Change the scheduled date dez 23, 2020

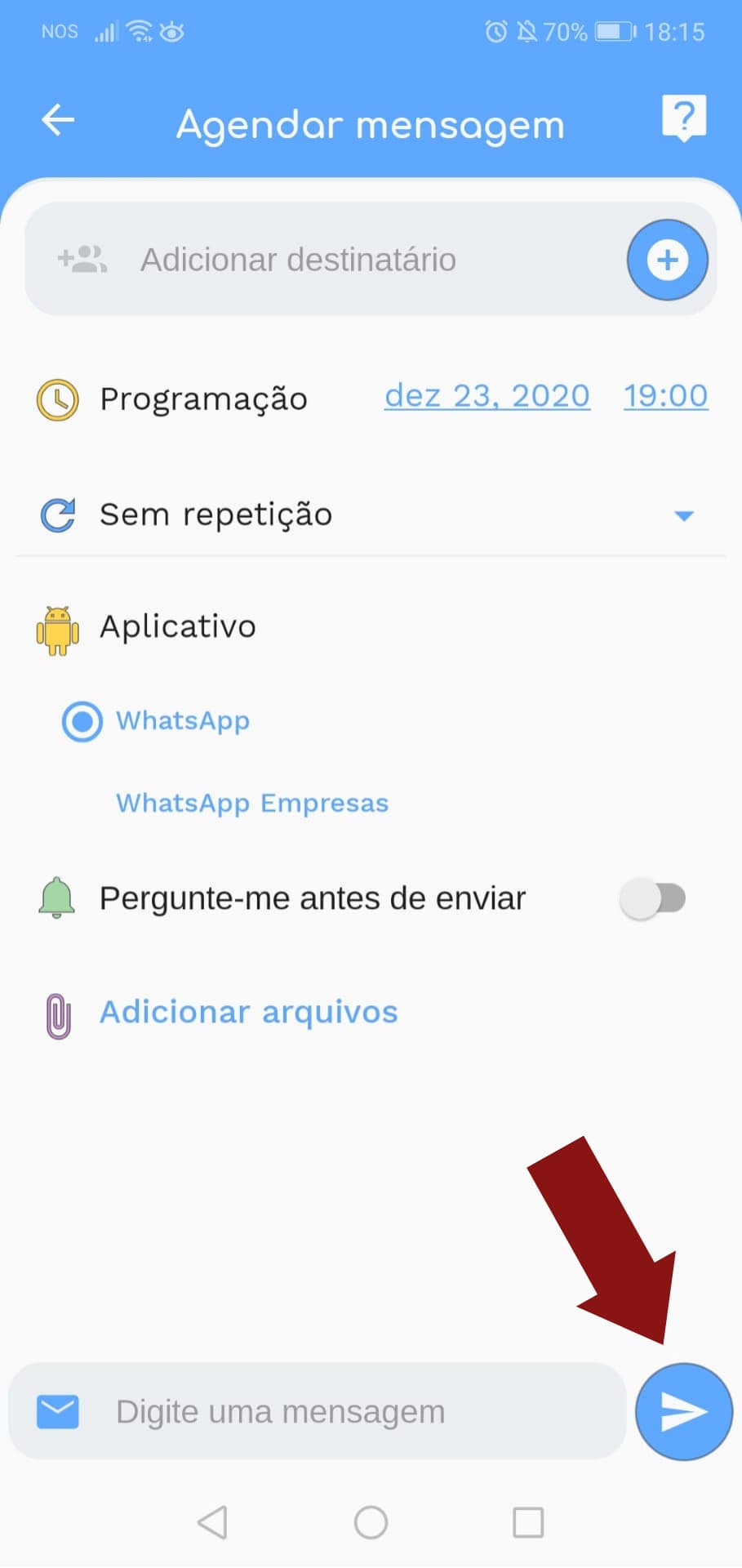(487, 396)
